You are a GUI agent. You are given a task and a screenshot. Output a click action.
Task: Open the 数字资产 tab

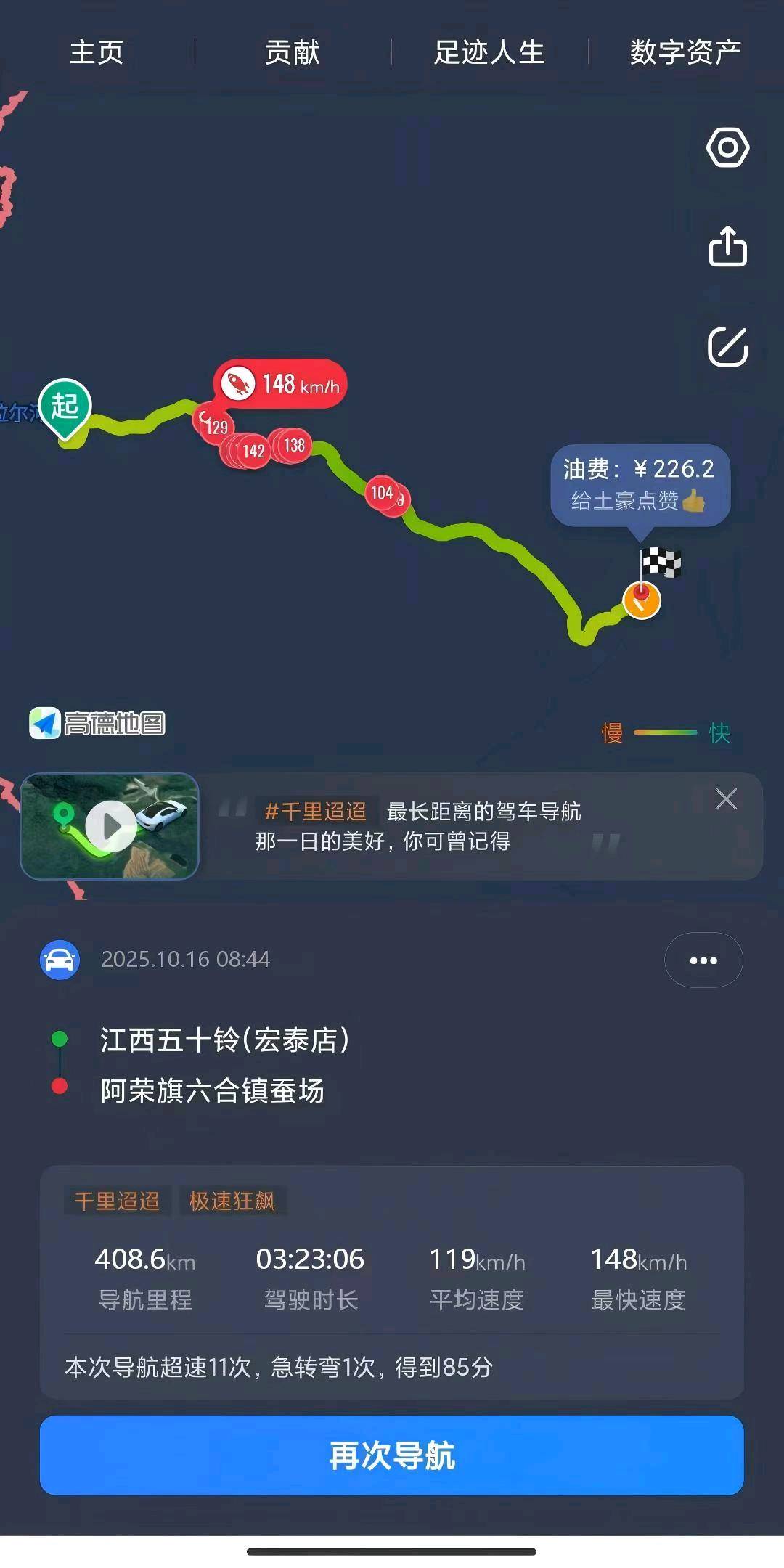tap(685, 52)
